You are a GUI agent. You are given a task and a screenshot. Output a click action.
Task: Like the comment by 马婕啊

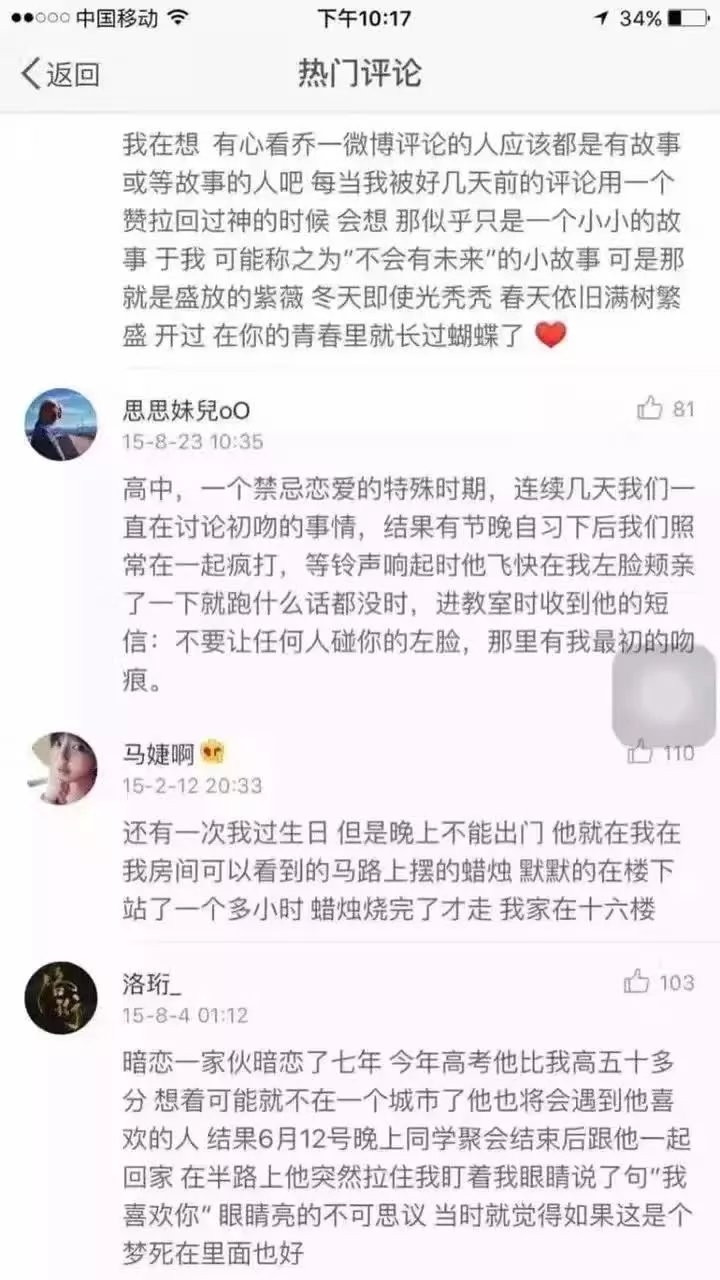pyautogui.click(x=660, y=752)
